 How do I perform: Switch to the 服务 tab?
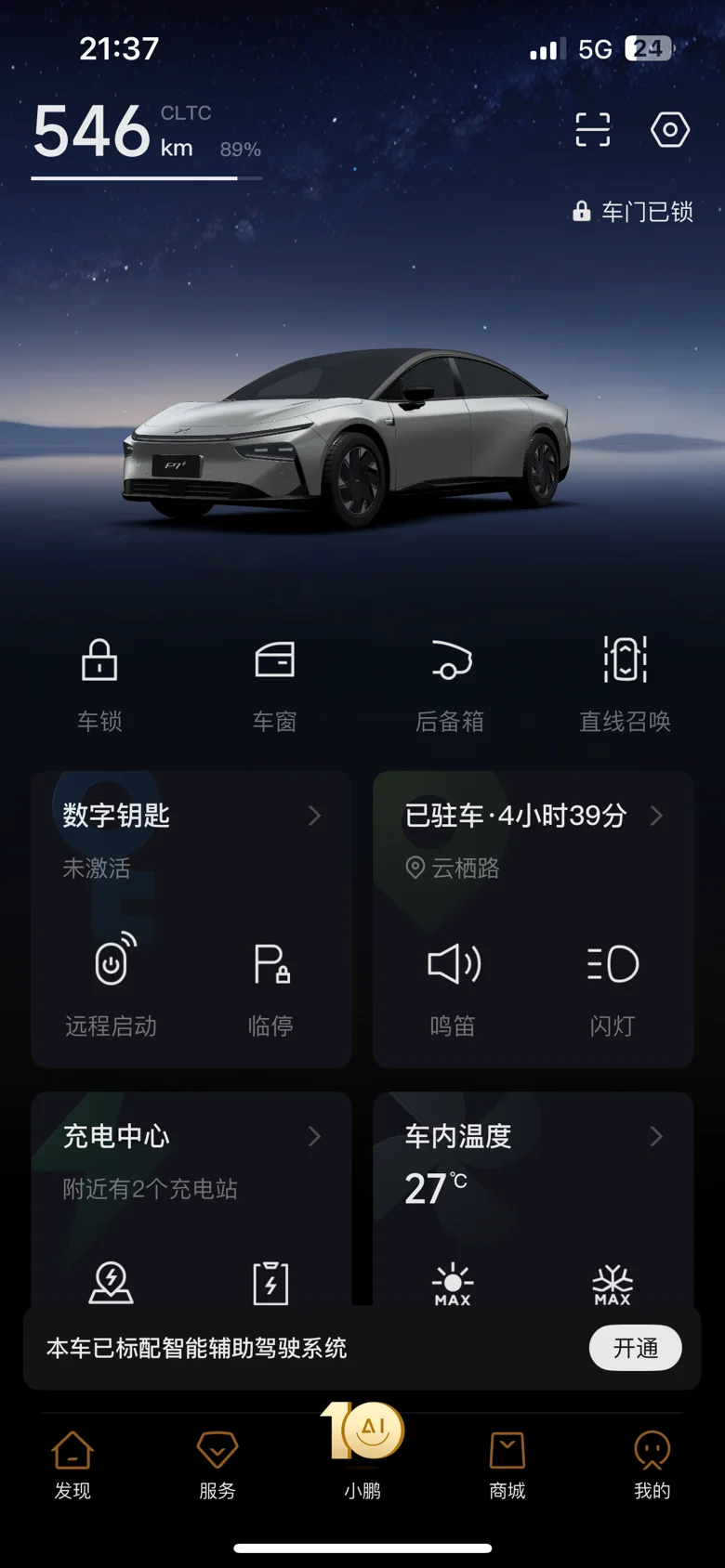(x=217, y=1465)
